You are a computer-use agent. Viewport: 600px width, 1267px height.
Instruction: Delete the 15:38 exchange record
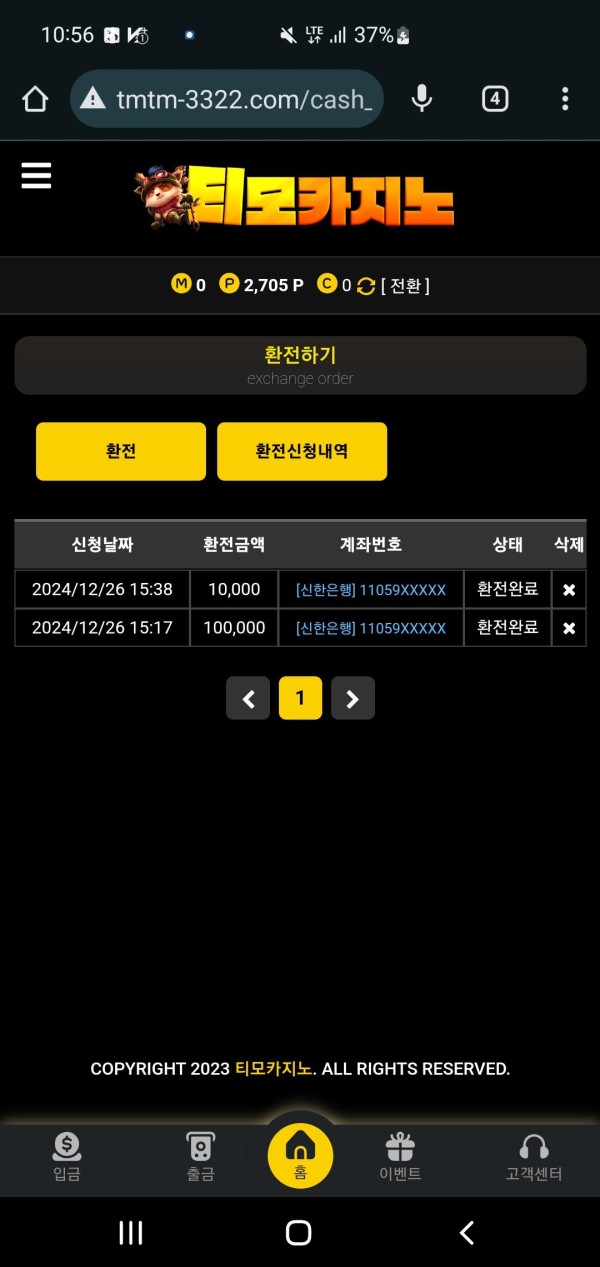pos(569,590)
